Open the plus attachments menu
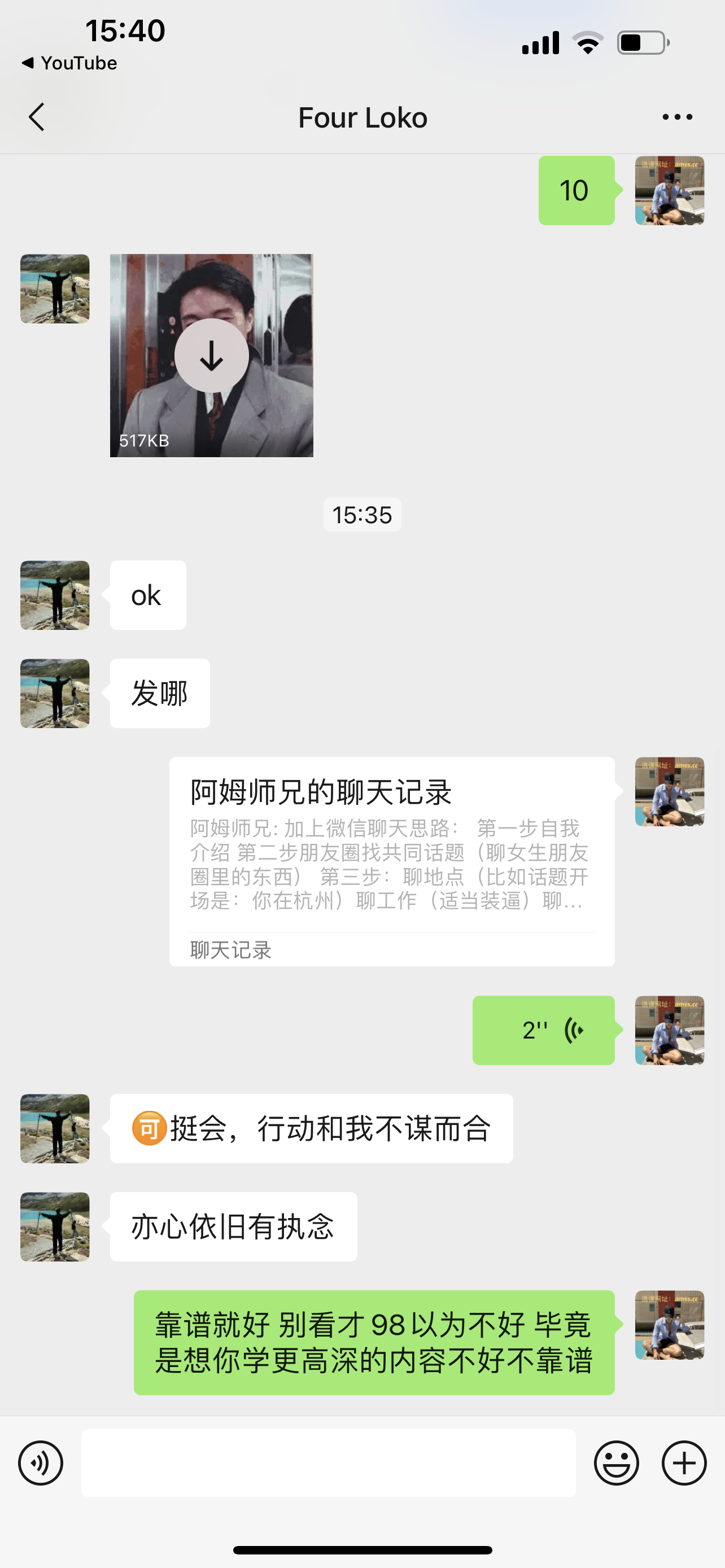The height and width of the screenshot is (1568, 725). tap(684, 1462)
